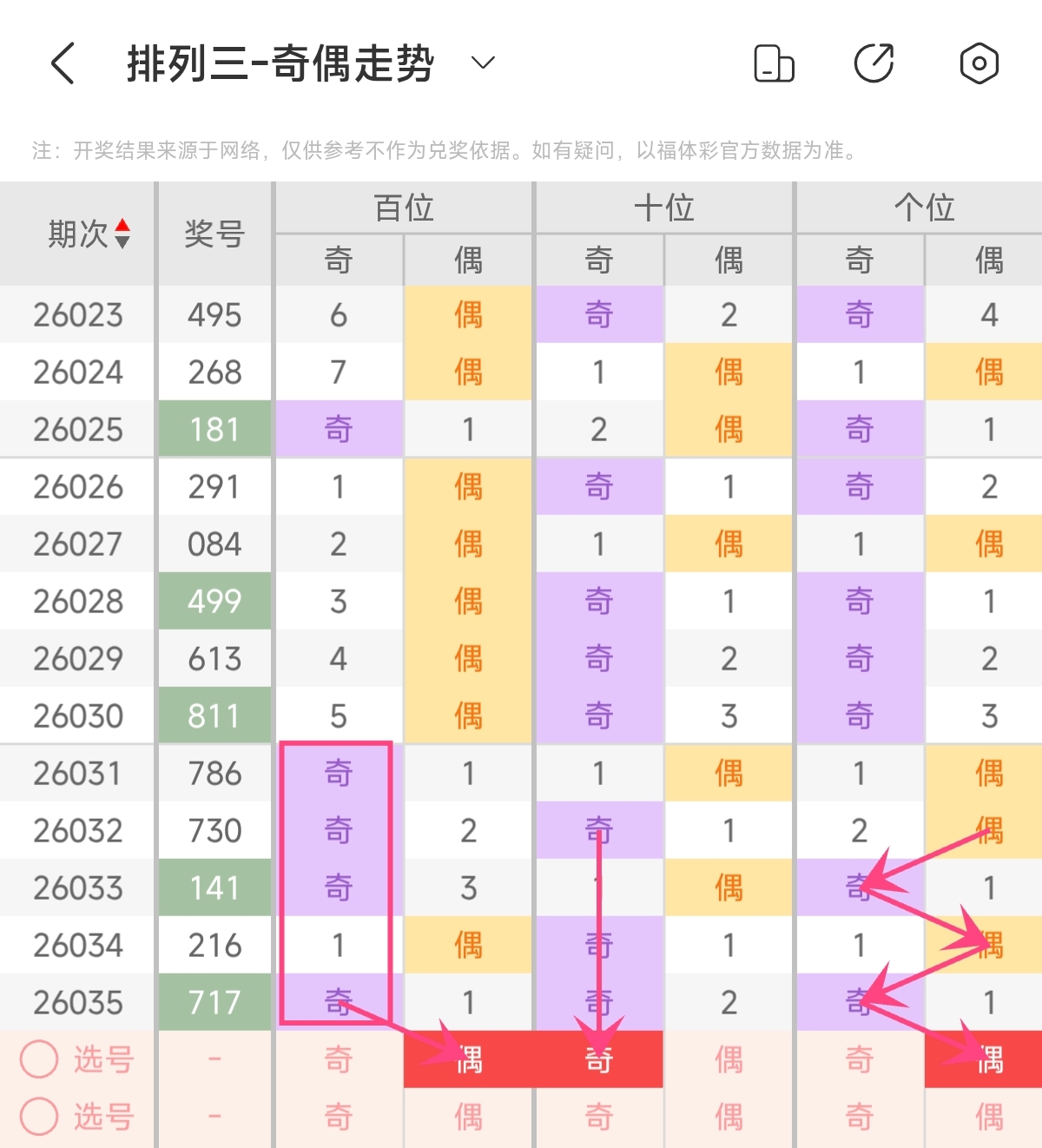The width and height of the screenshot is (1042, 1148).
Task: Switch screen orientation with the device icon
Action: point(774,63)
